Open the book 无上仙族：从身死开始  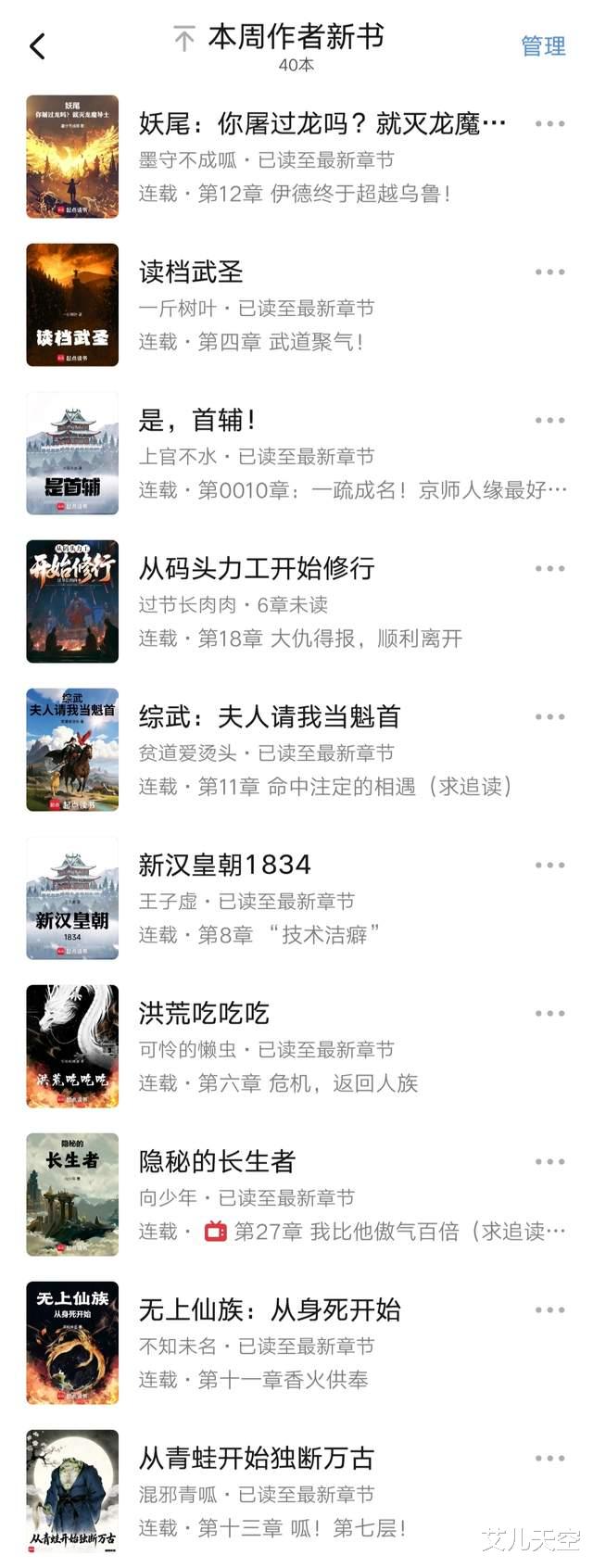tap(269, 1309)
